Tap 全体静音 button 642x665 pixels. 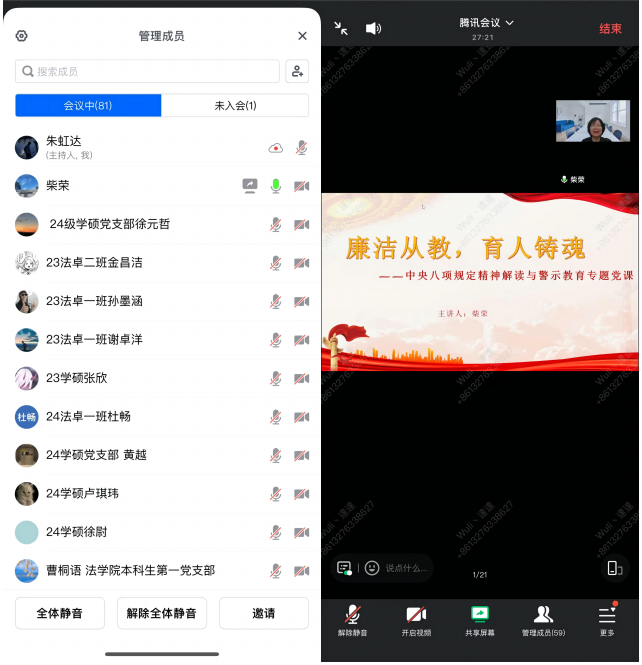[x=60, y=613]
